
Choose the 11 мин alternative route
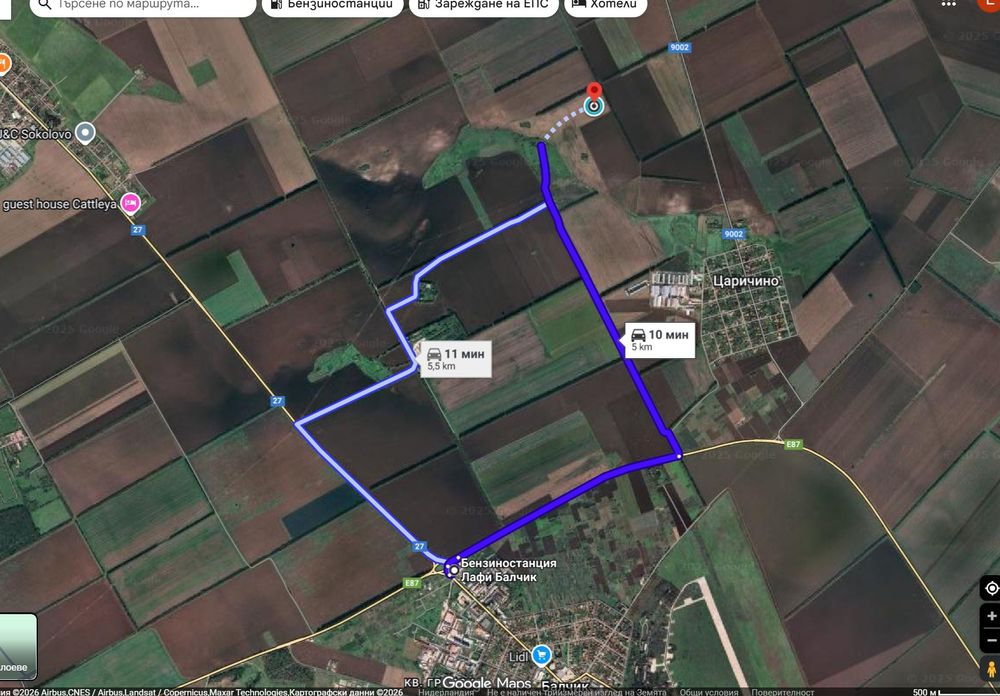pos(454,359)
